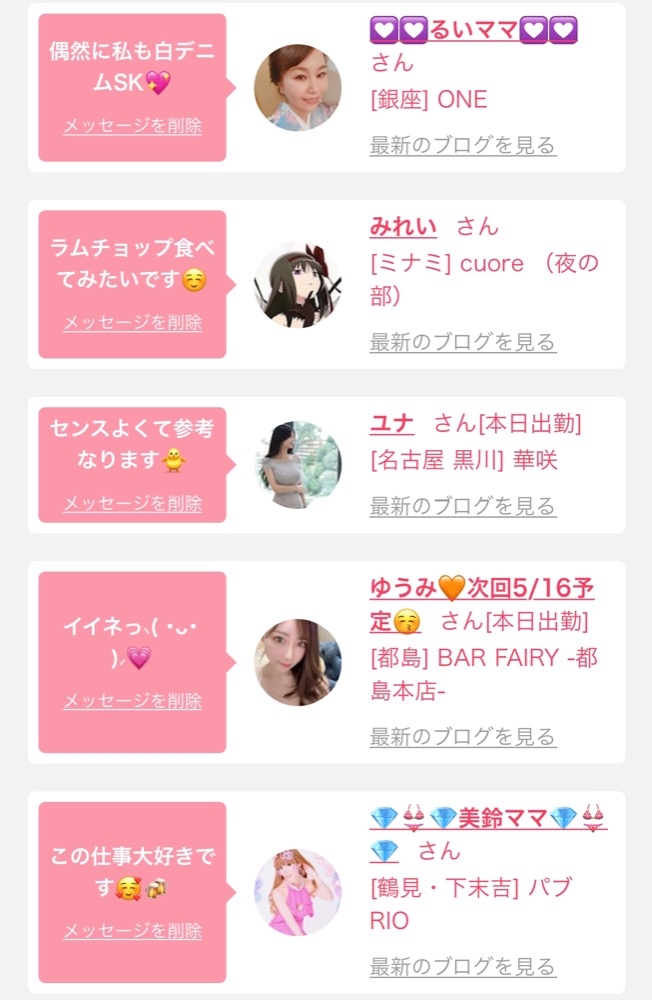
Task: Delete the この仕事大好きです message
Action: [133, 931]
